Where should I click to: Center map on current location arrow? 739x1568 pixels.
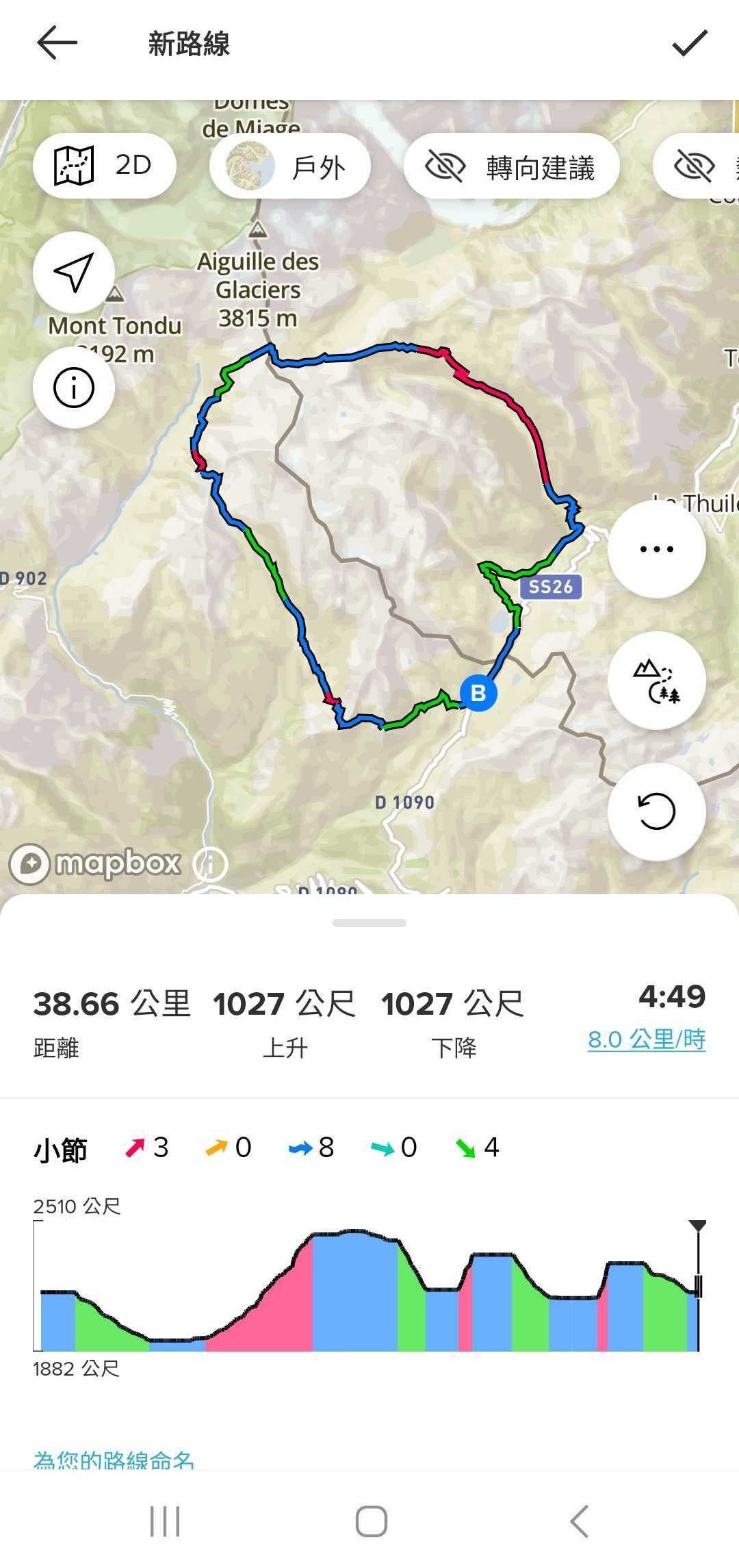pyautogui.click(x=73, y=273)
